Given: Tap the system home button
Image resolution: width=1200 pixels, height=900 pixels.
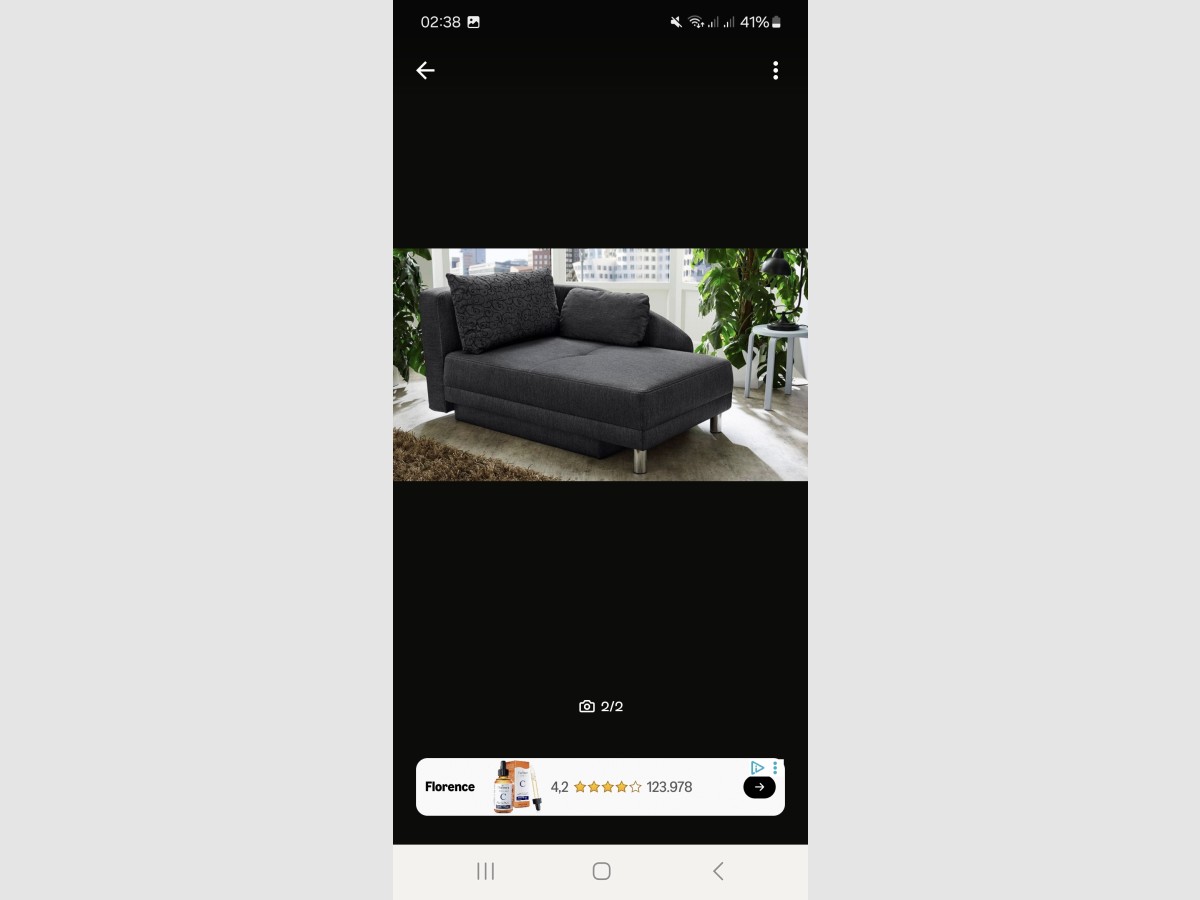Looking at the screenshot, I should click(601, 871).
